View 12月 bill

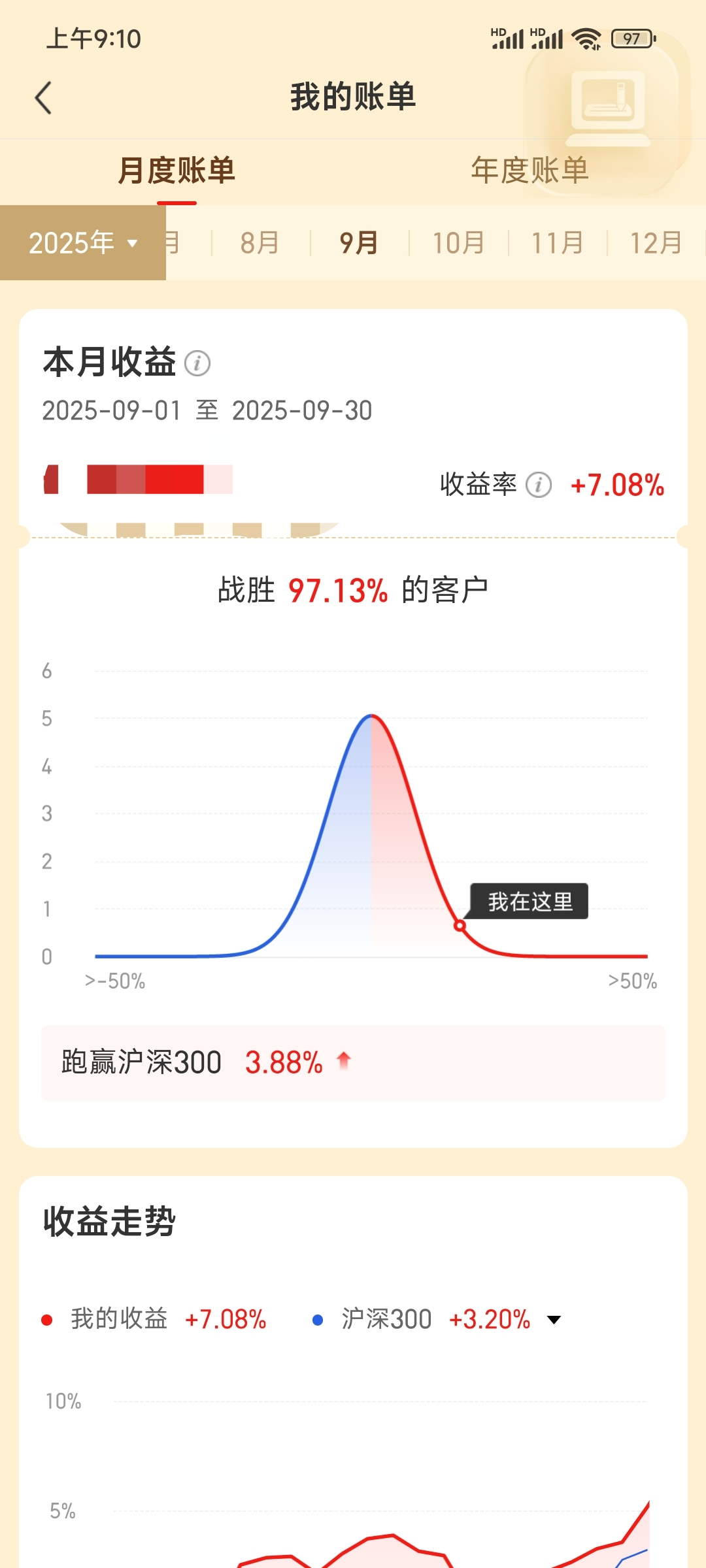click(x=656, y=243)
